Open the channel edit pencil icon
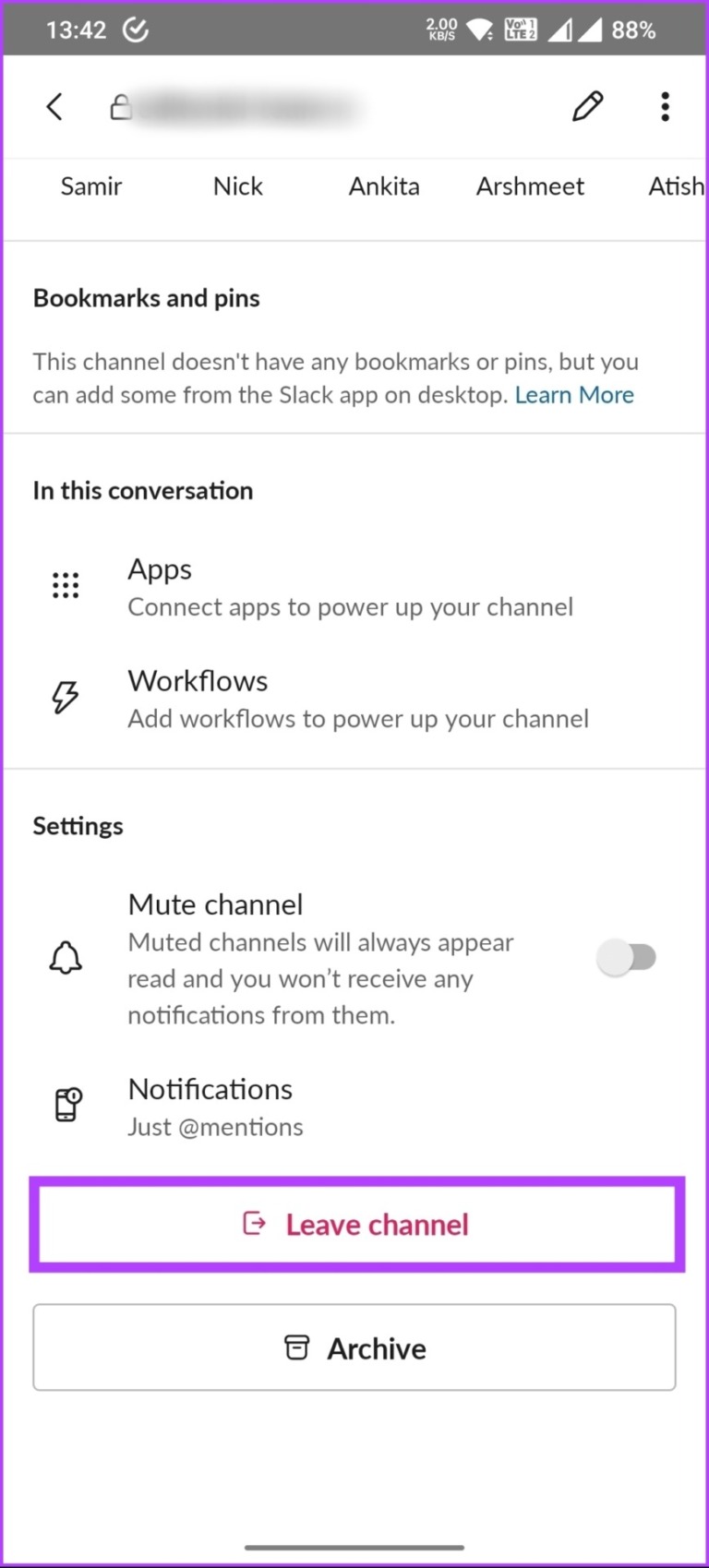709x1568 pixels. click(587, 106)
